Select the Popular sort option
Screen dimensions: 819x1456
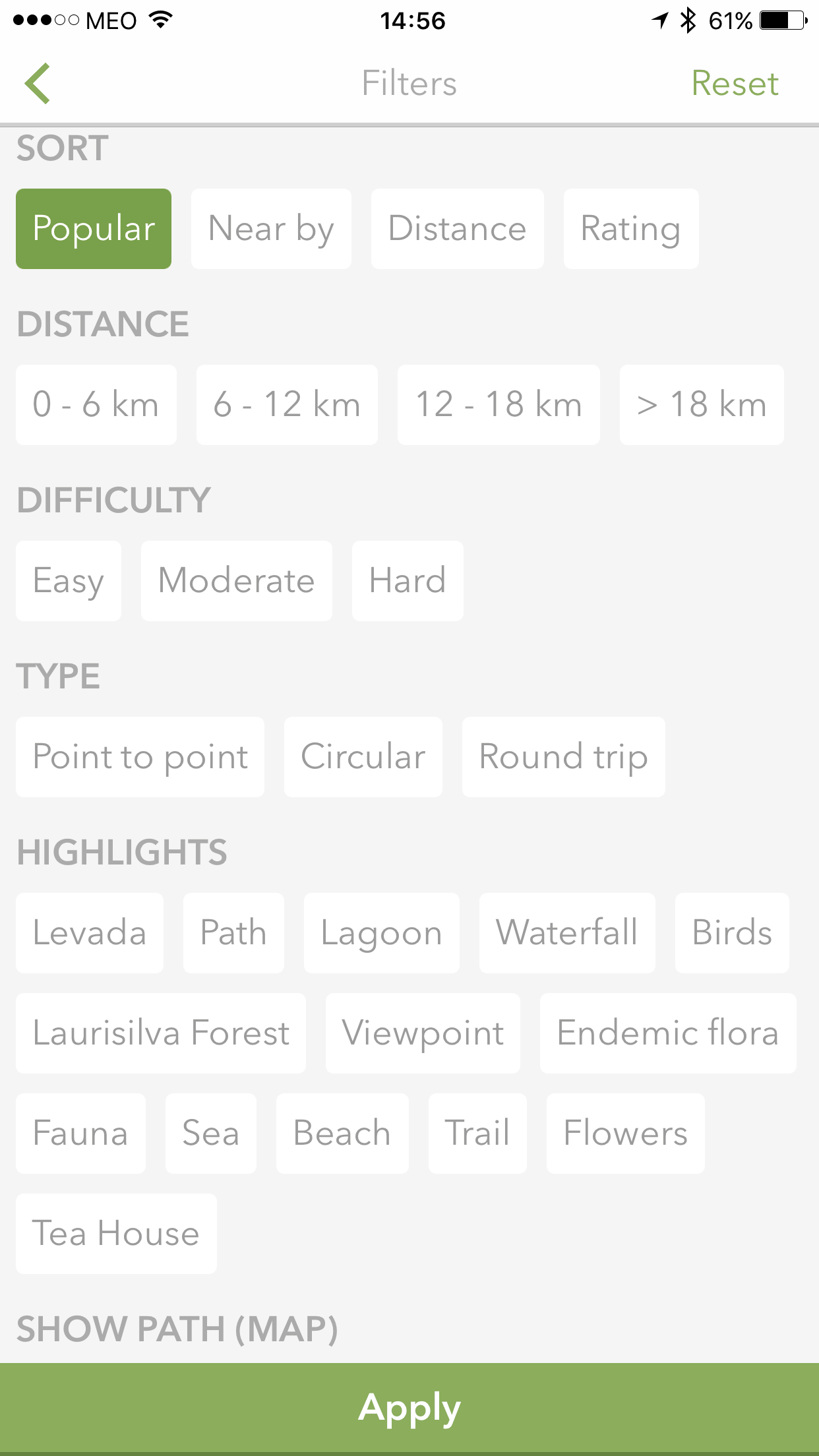(x=94, y=229)
